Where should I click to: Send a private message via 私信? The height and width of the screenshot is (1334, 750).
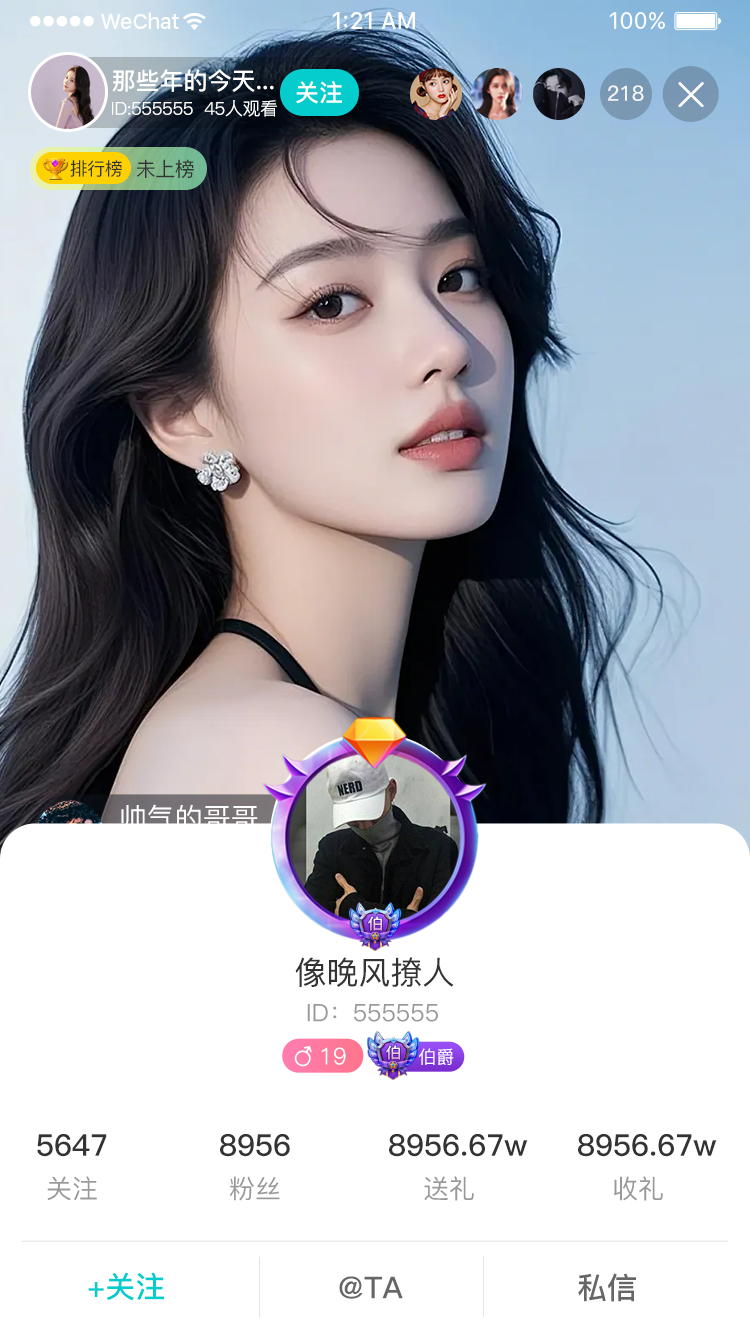pyautogui.click(x=606, y=1287)
